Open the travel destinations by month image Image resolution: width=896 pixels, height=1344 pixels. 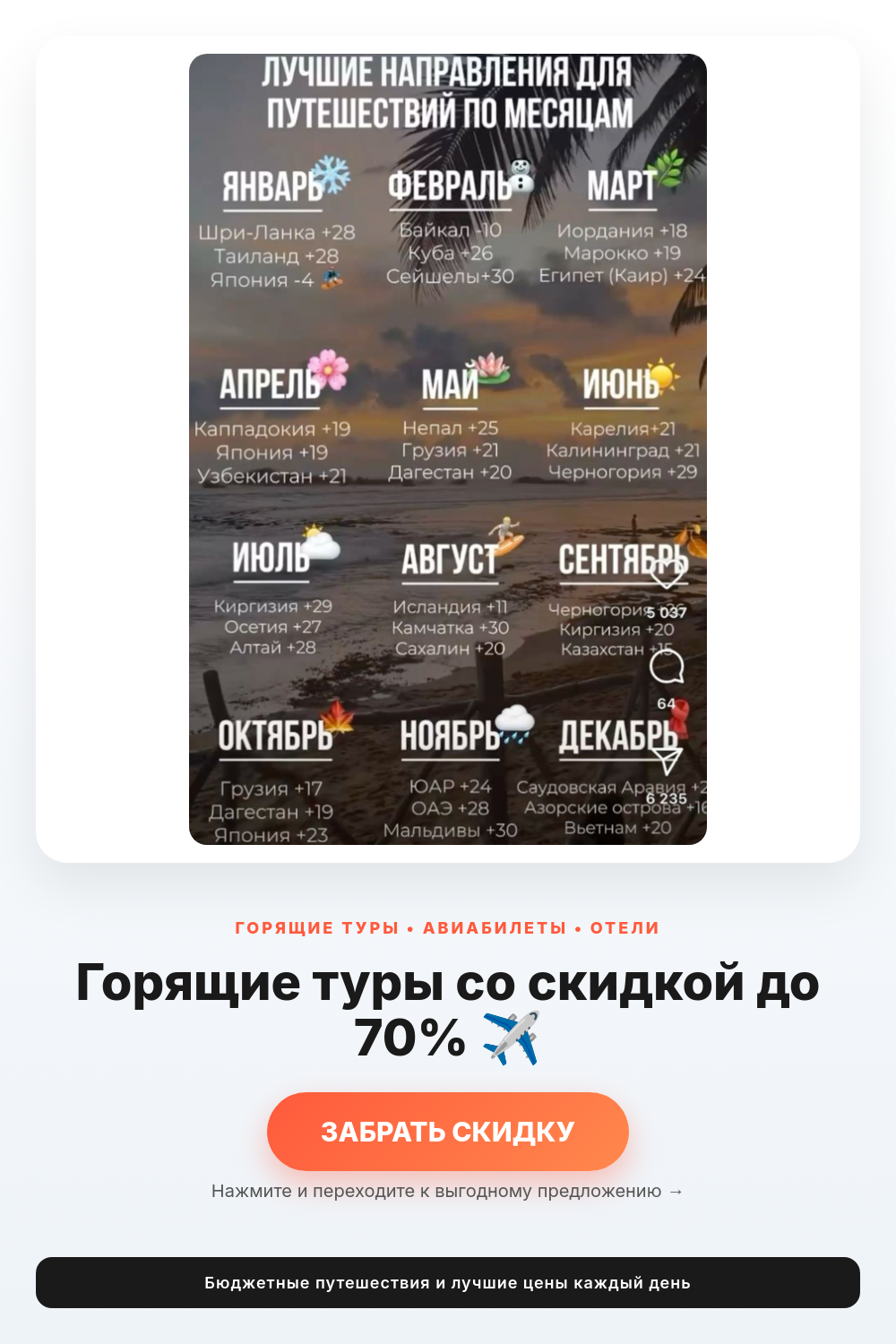448,449
